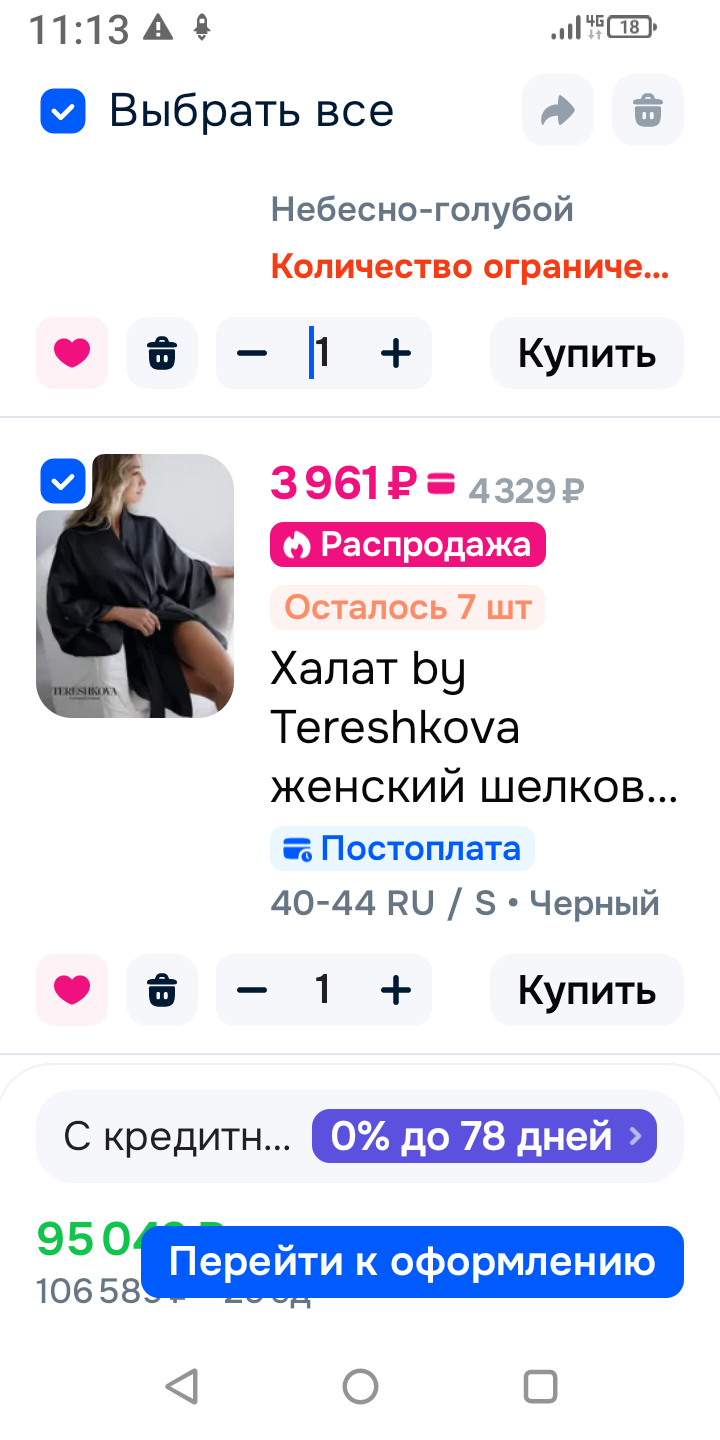Increase quantity of Халат by Tereshkova
The height and width of the screenshot is (1440, 720).
pos(396,990)
